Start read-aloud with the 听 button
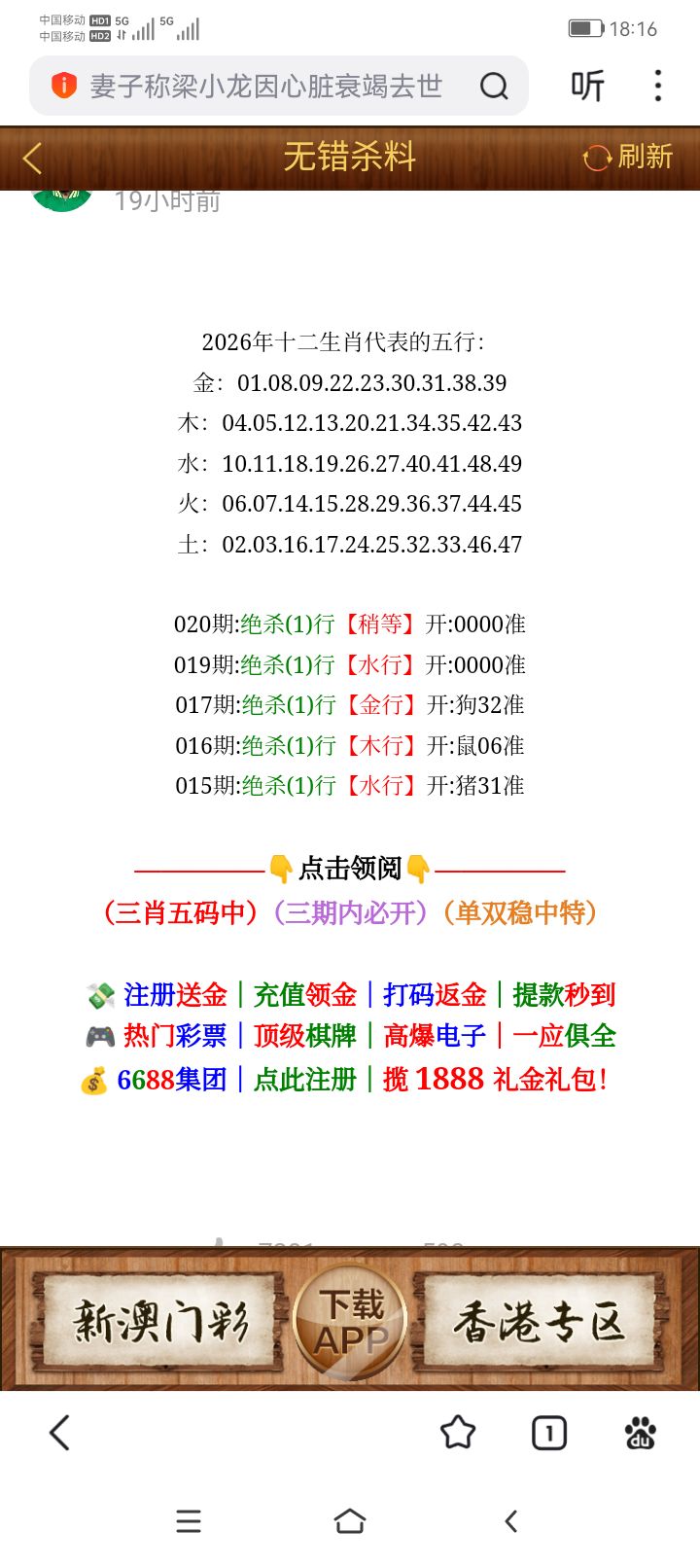 [x=587, y=87]
